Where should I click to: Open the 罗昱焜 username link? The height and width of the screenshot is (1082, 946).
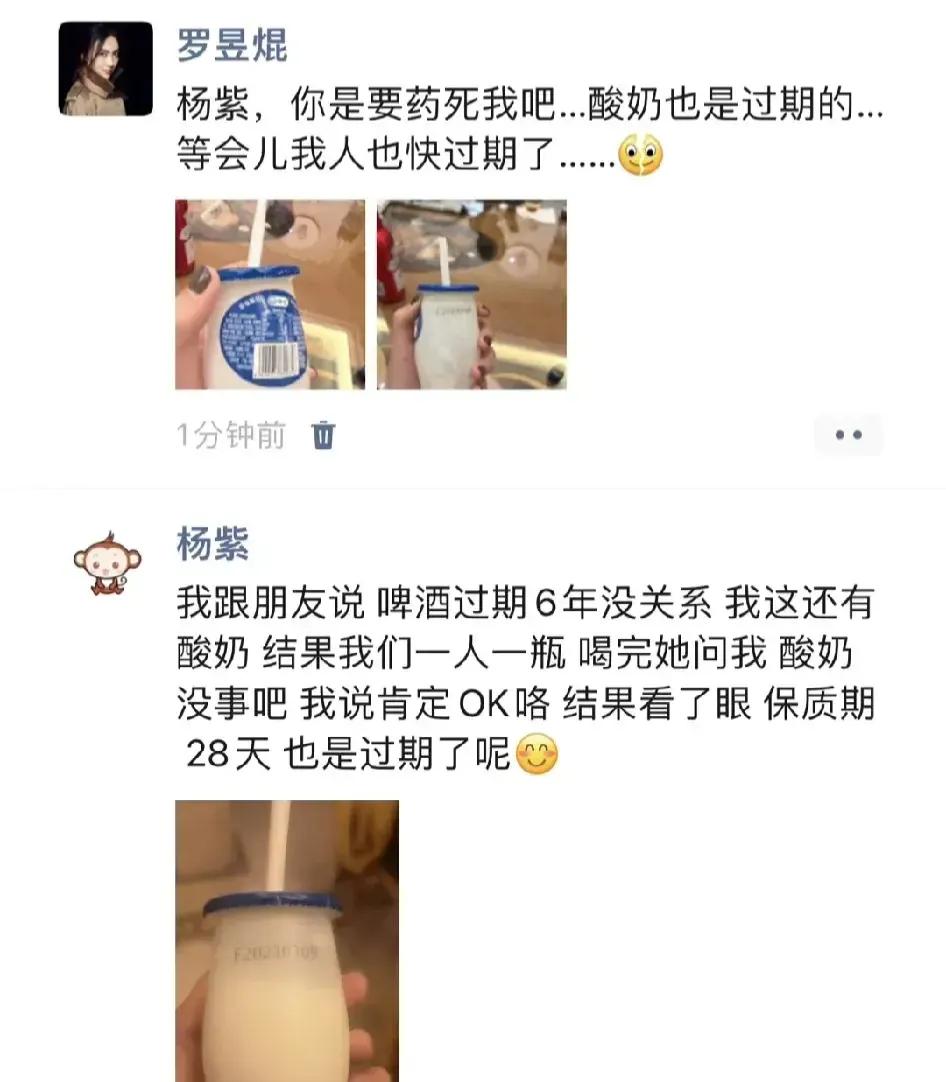click(x=232, y=45)
